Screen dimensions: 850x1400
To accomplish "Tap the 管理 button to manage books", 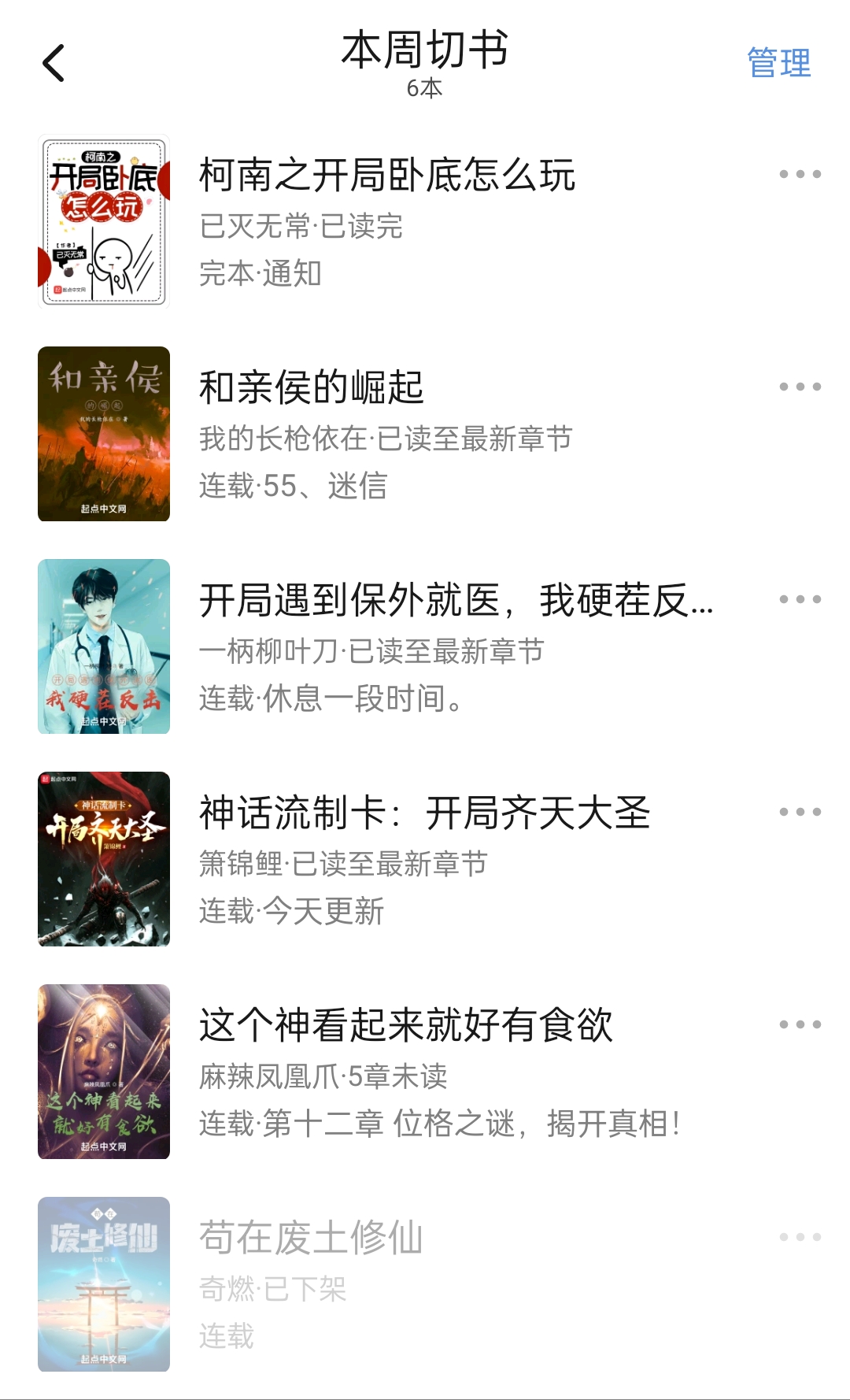I will (x=779, y=63).
